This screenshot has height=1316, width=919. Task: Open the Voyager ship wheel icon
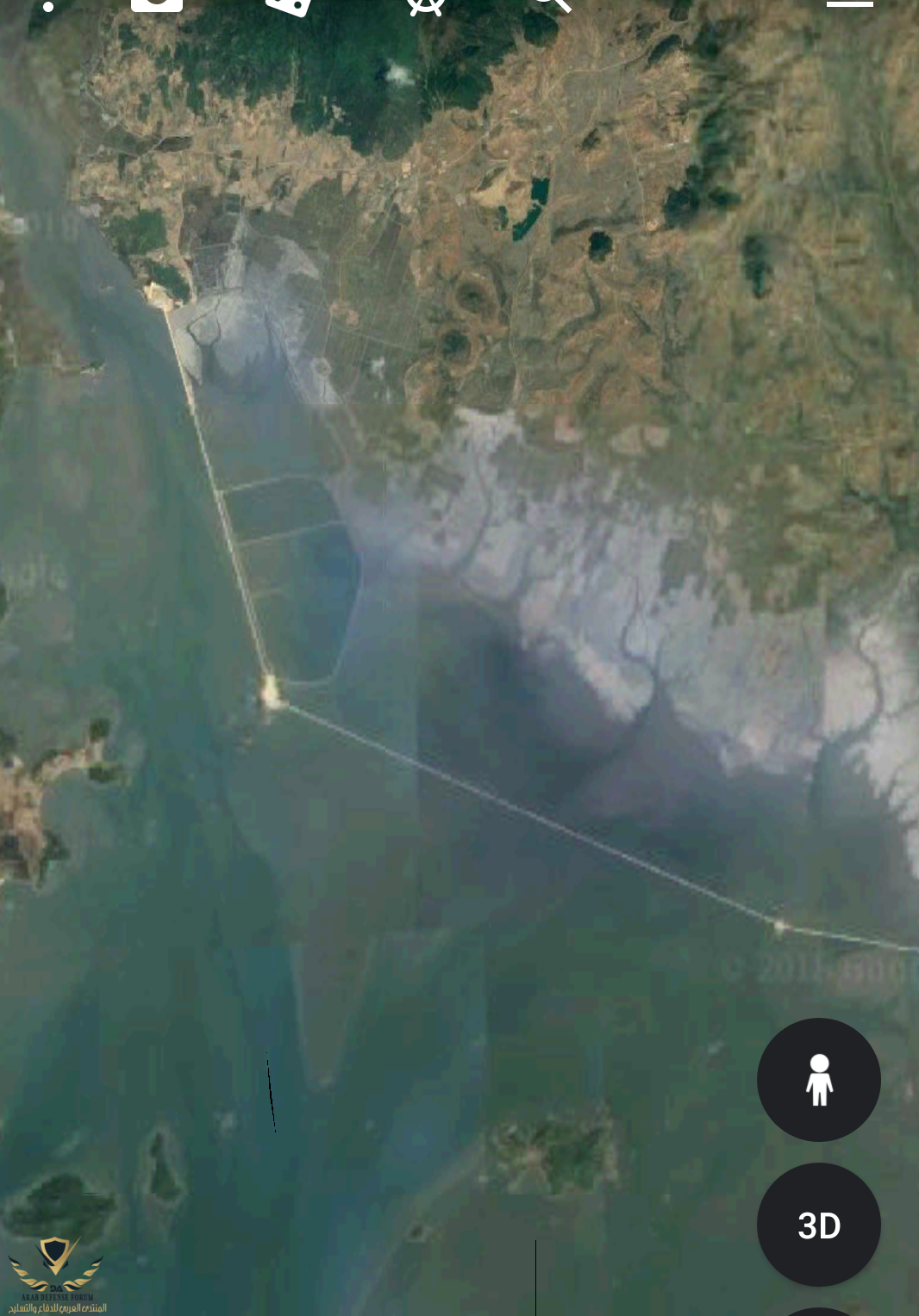click(425, 4)
